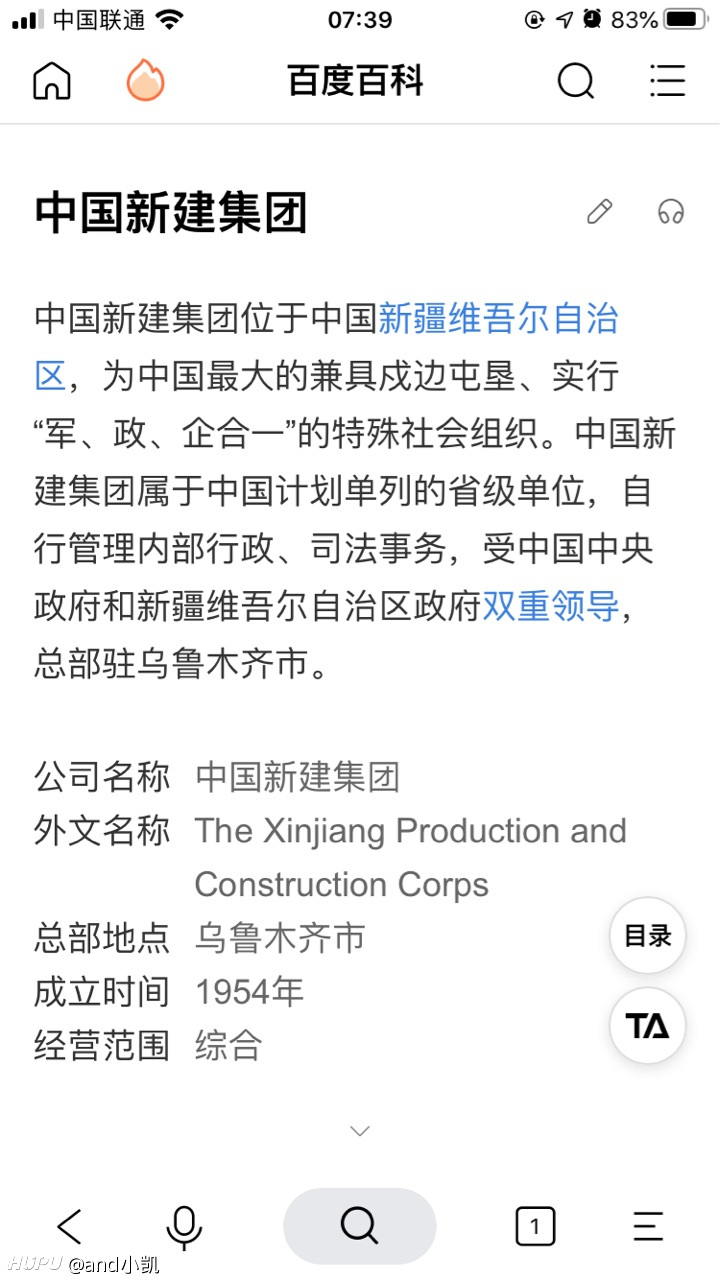Go back with the browser back arrow
This screenshot has width=720, height=1280.
click(69, 1226)
